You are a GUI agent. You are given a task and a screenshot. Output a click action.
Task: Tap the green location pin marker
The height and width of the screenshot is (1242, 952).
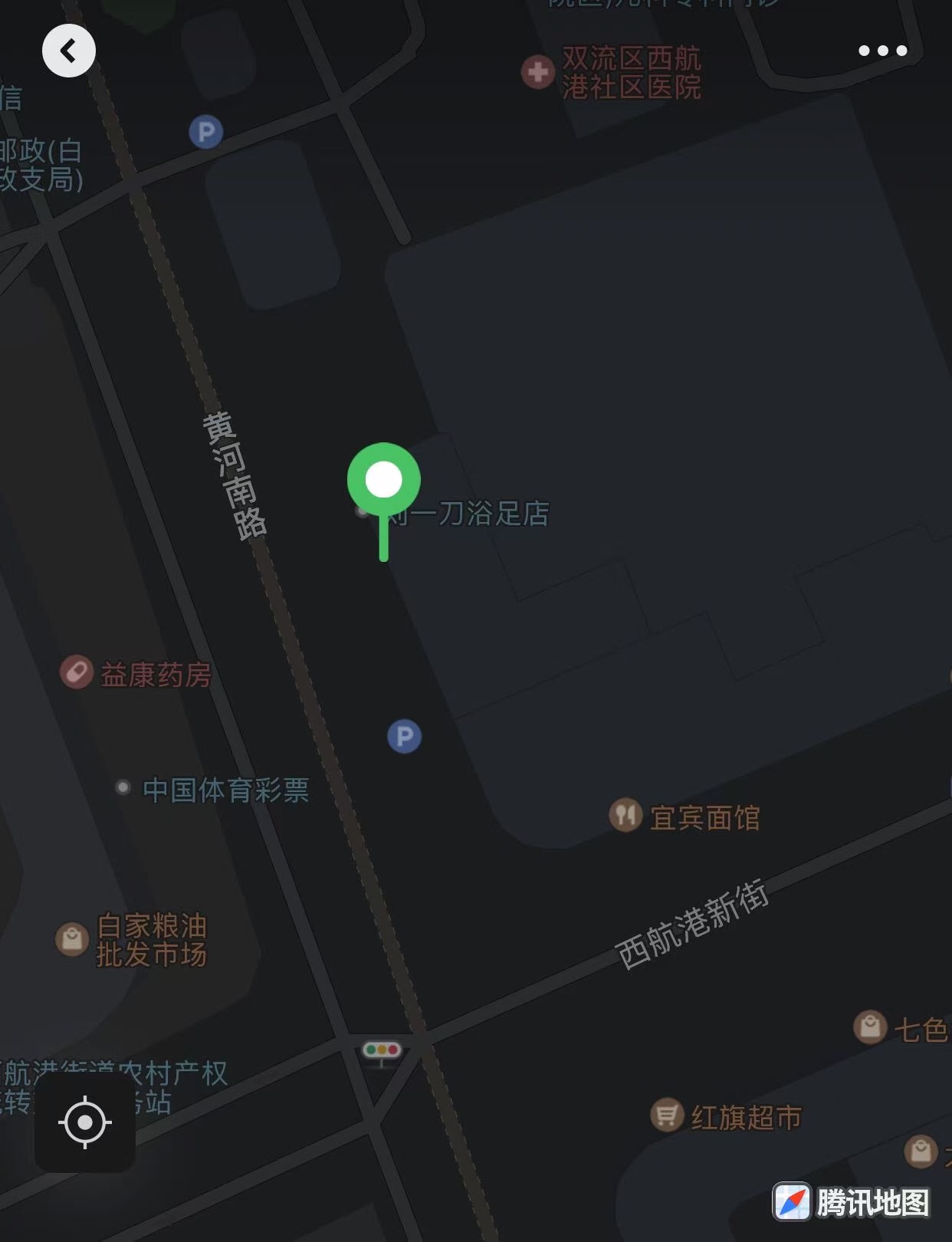tap(384, 480)
